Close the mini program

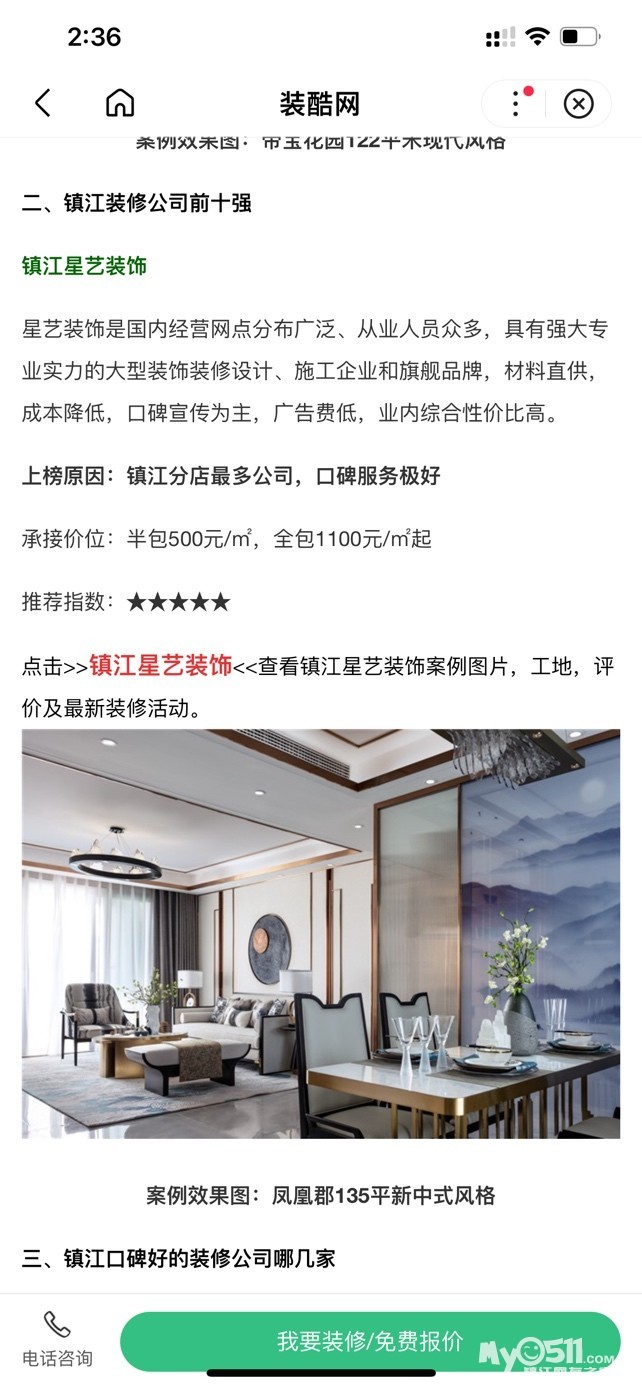click(578, 103)
